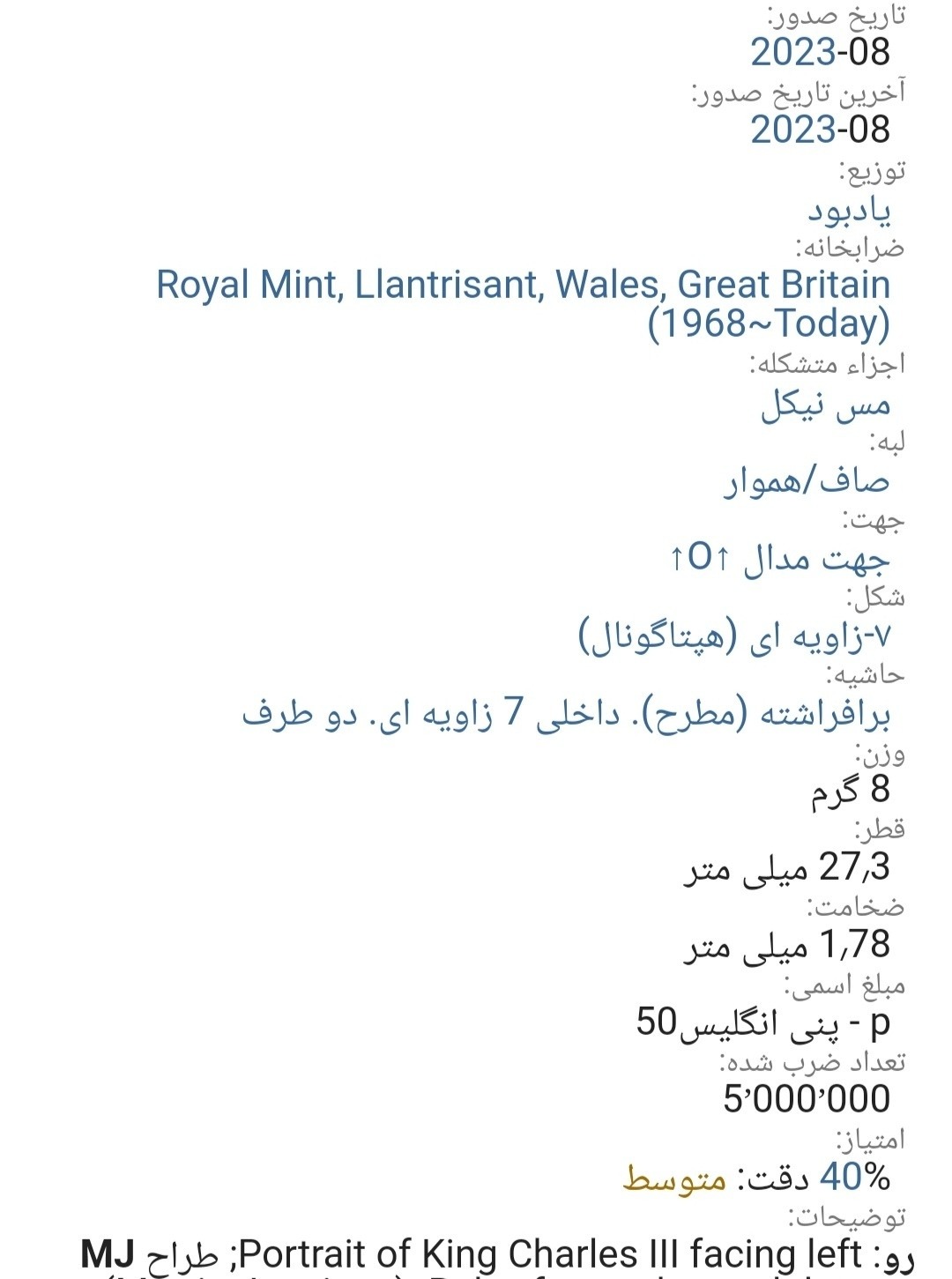Select the مس نیکل composition link
The height and width of the screenshot is (1279, 952).
[x=825, y=405]
